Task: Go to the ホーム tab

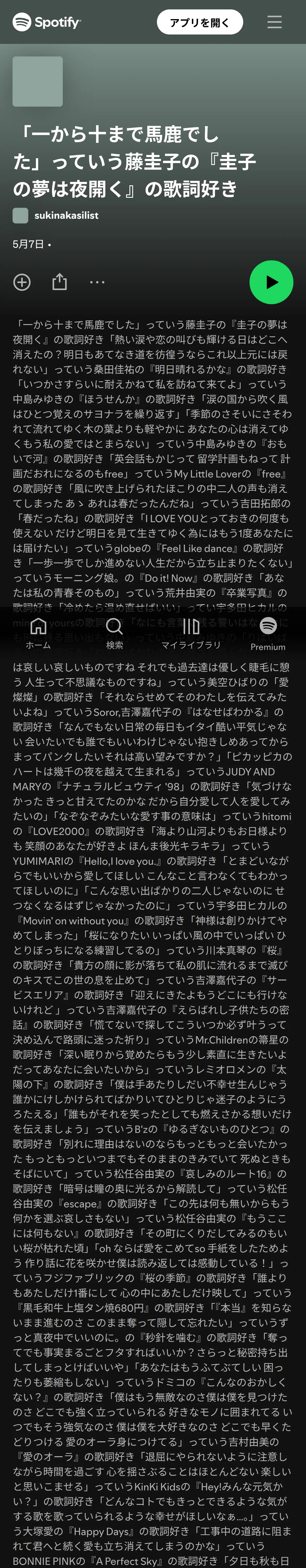Action: (38, 633)
